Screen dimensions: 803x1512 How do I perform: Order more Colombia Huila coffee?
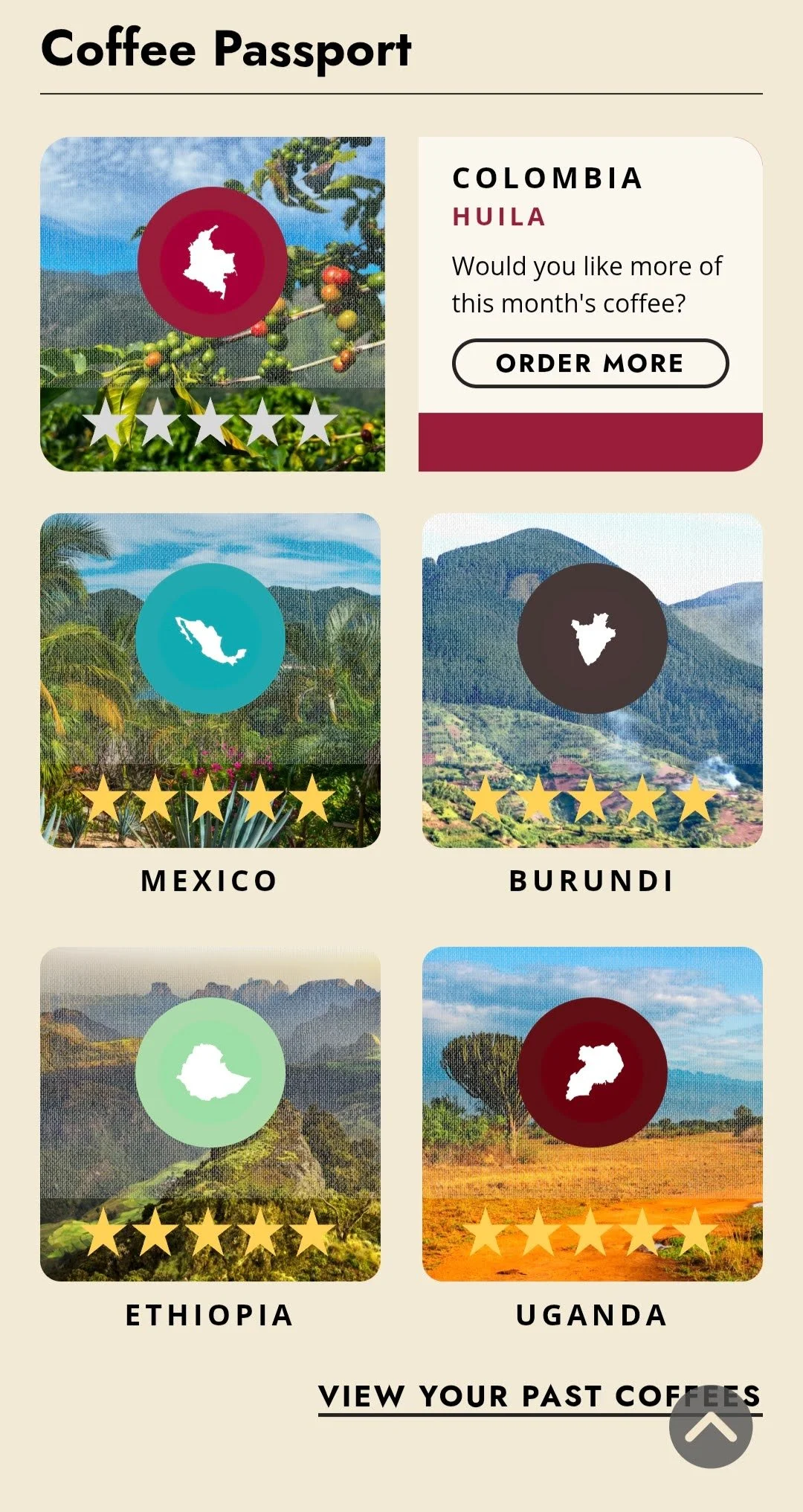[x=590, y=364]
